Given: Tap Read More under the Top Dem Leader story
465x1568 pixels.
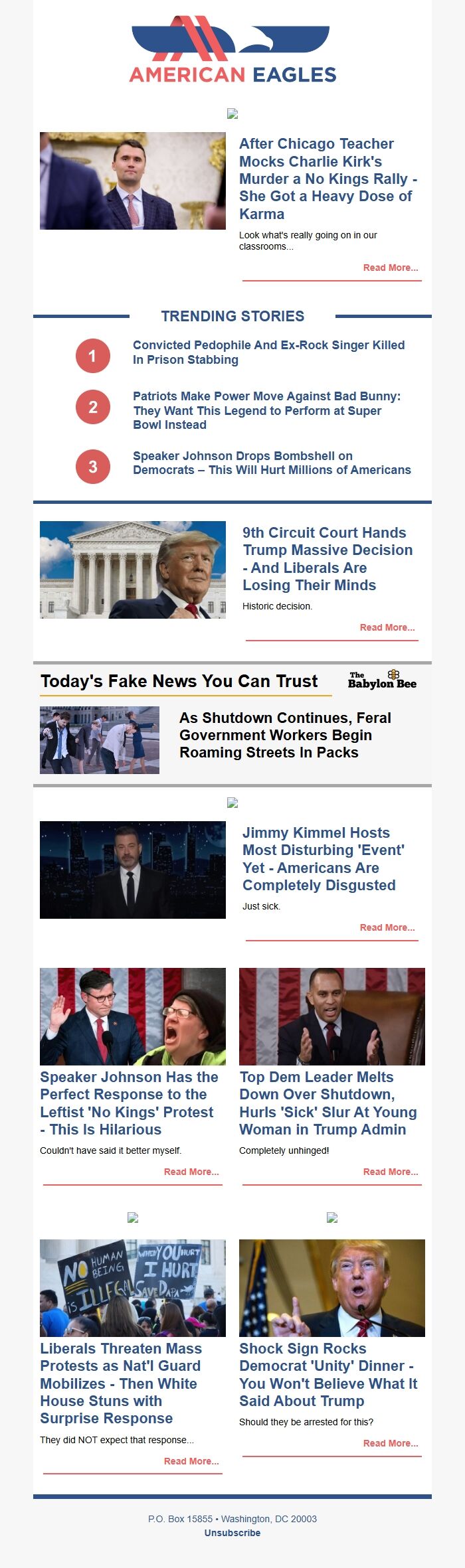Looking at the screenshot, I should [x=390, y=1172].
